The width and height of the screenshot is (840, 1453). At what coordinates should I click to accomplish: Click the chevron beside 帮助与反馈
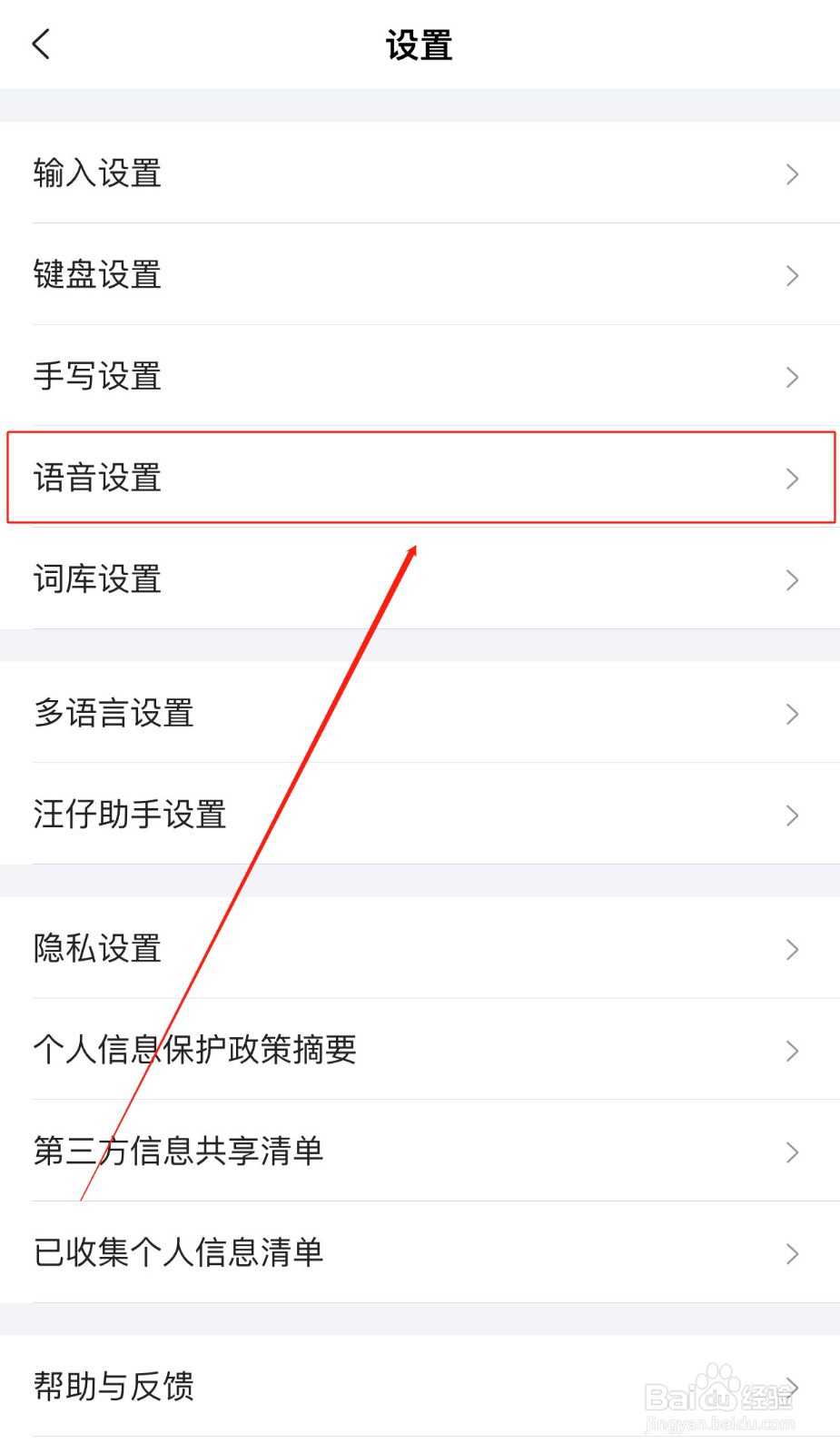click(791, 1386)
